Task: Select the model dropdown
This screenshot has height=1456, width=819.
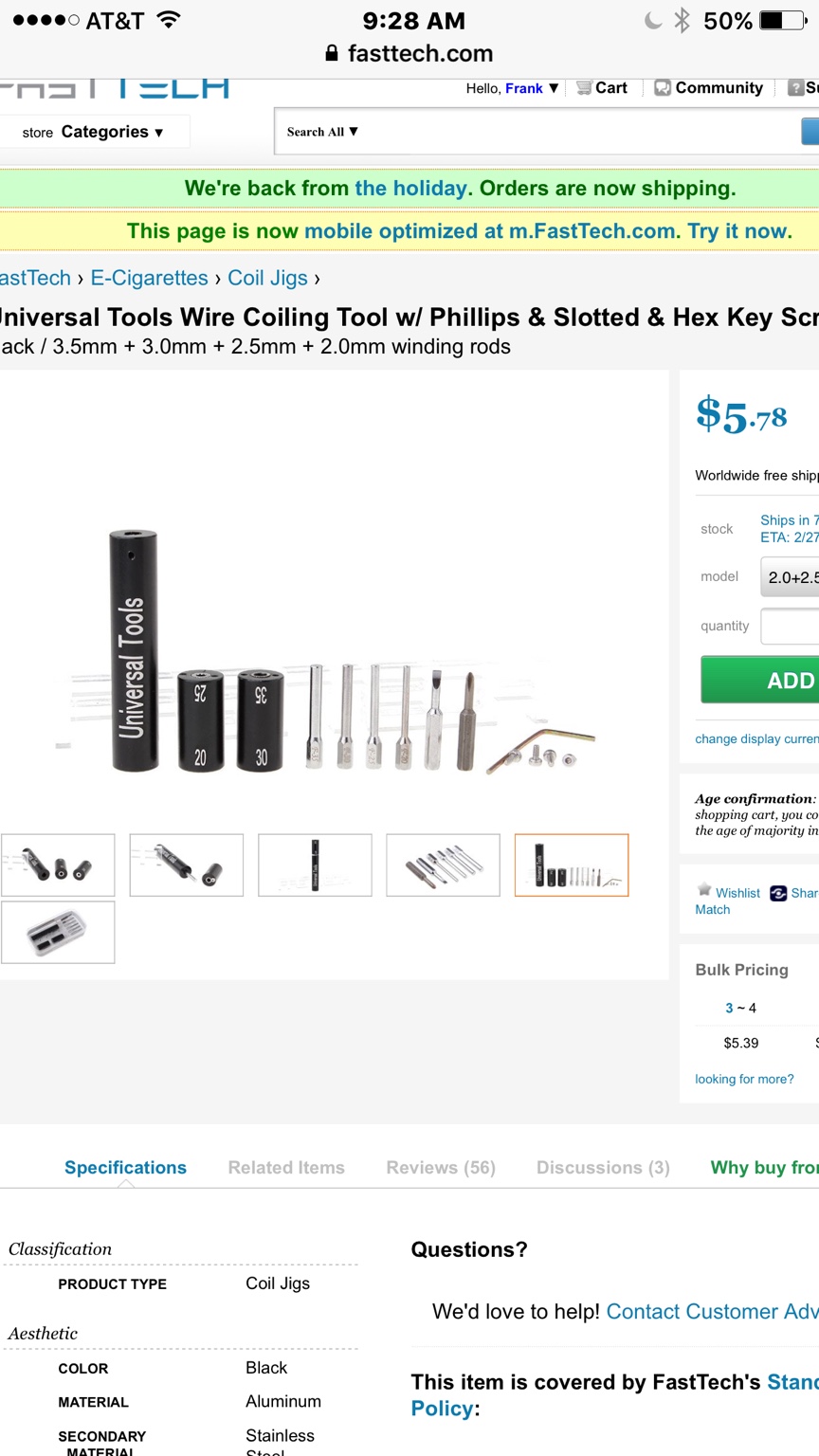Action: click(791, 576)
